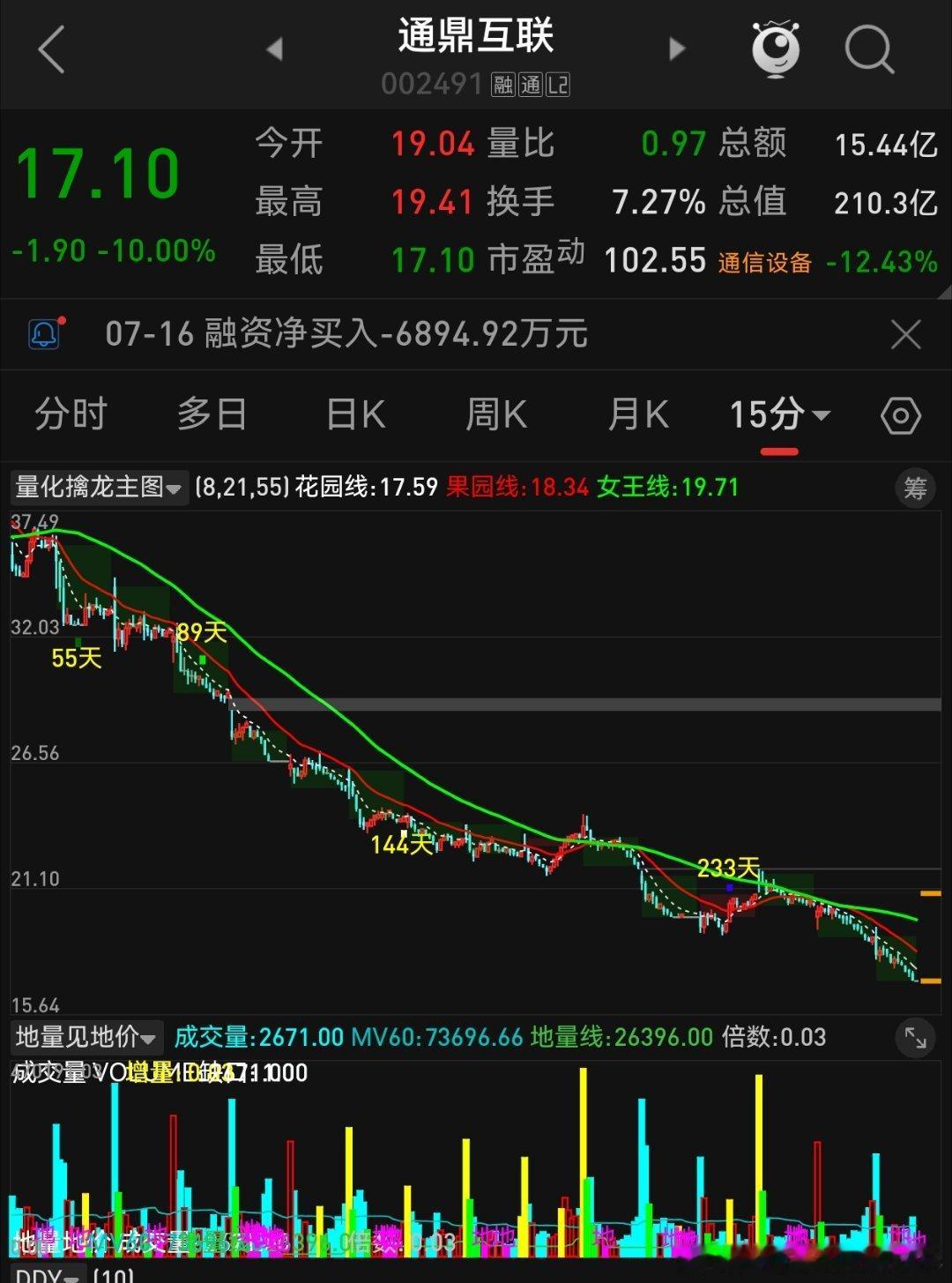Open chart settings hexagon icon
This screenshot has width=952, height=1283.
pyautogui.click(x=901, y=415)
